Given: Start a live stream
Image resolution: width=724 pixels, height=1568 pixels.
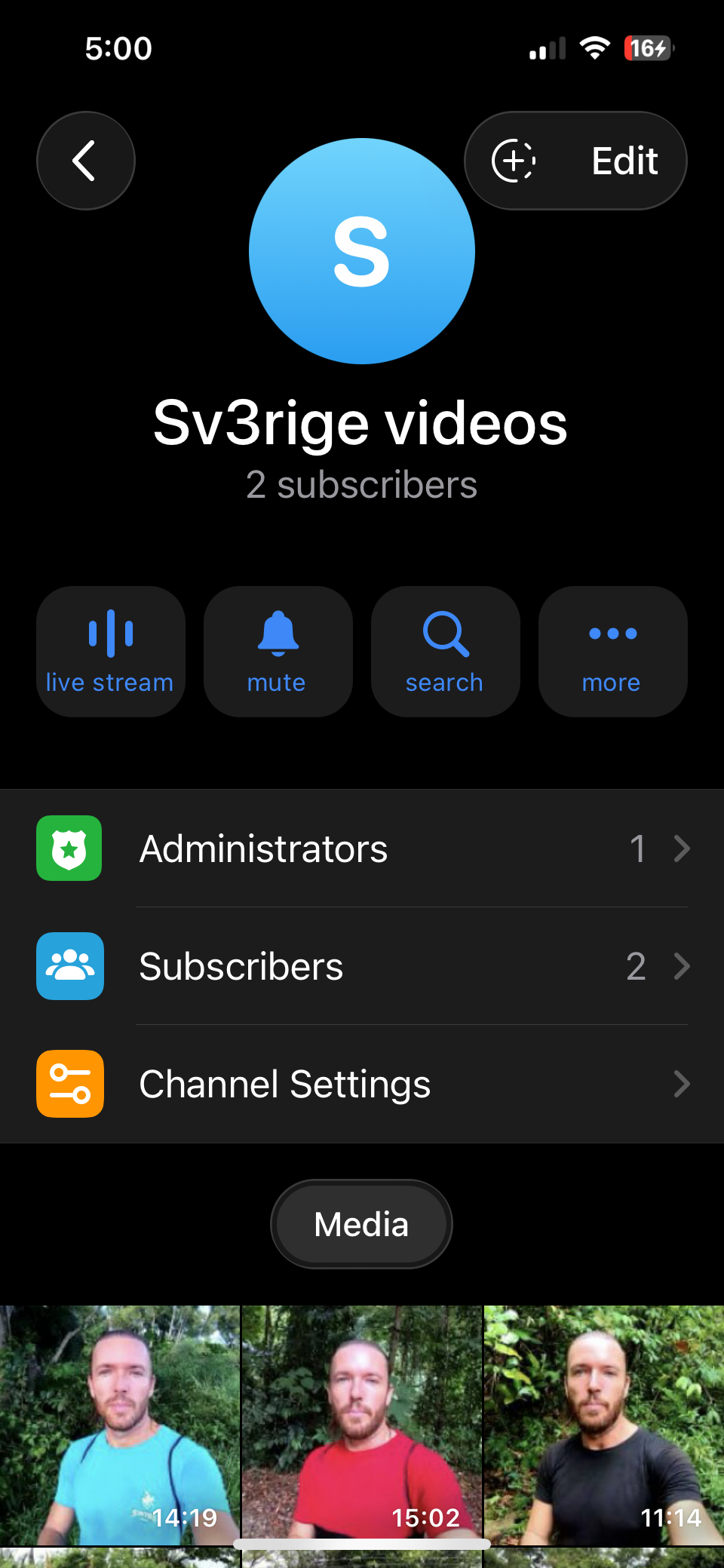Looking at the screenshot, I should pos(110,651).
